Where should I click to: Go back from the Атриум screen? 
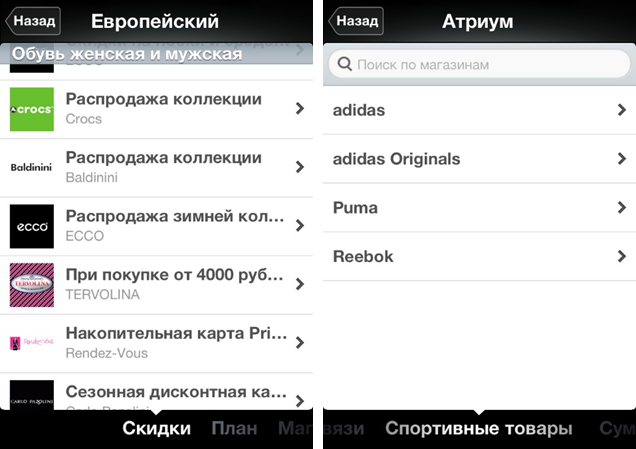[358, 21]
